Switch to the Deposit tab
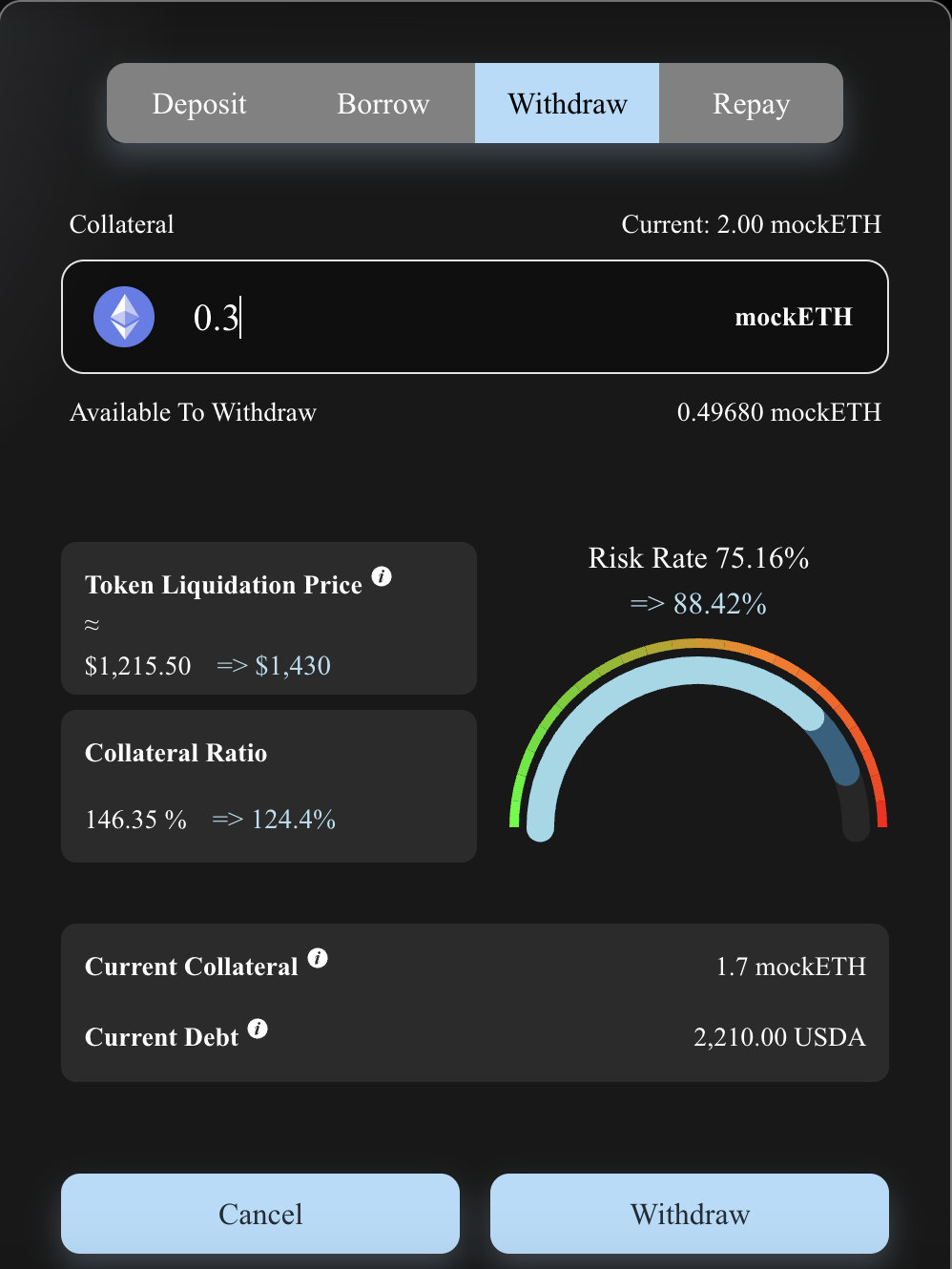The image size is (952, 1269). pyautogui.click(x=199, y=104)
